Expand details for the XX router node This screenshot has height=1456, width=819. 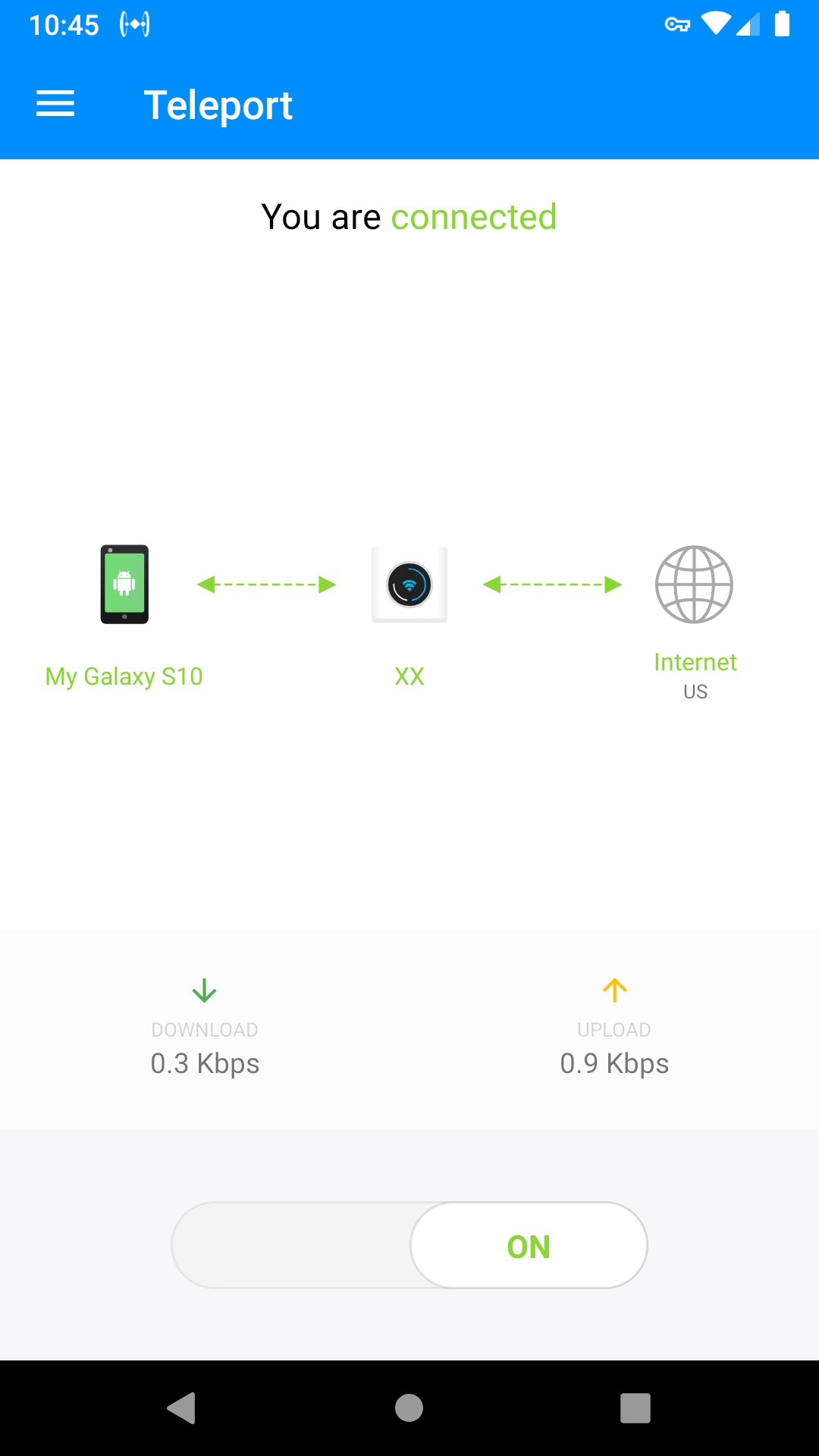tap(409, 676)
